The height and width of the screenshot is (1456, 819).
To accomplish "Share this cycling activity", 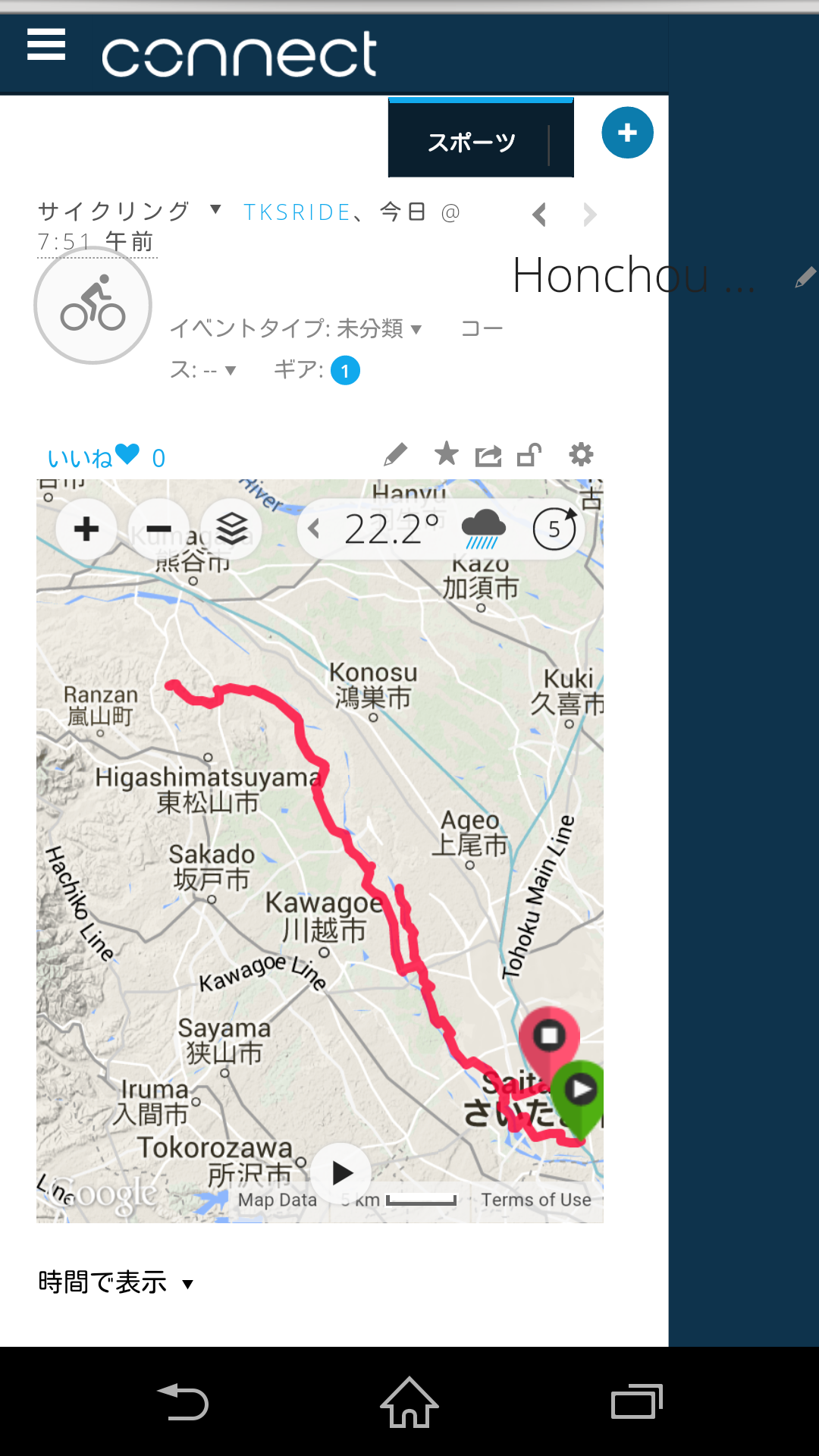I will pos(488,456).
